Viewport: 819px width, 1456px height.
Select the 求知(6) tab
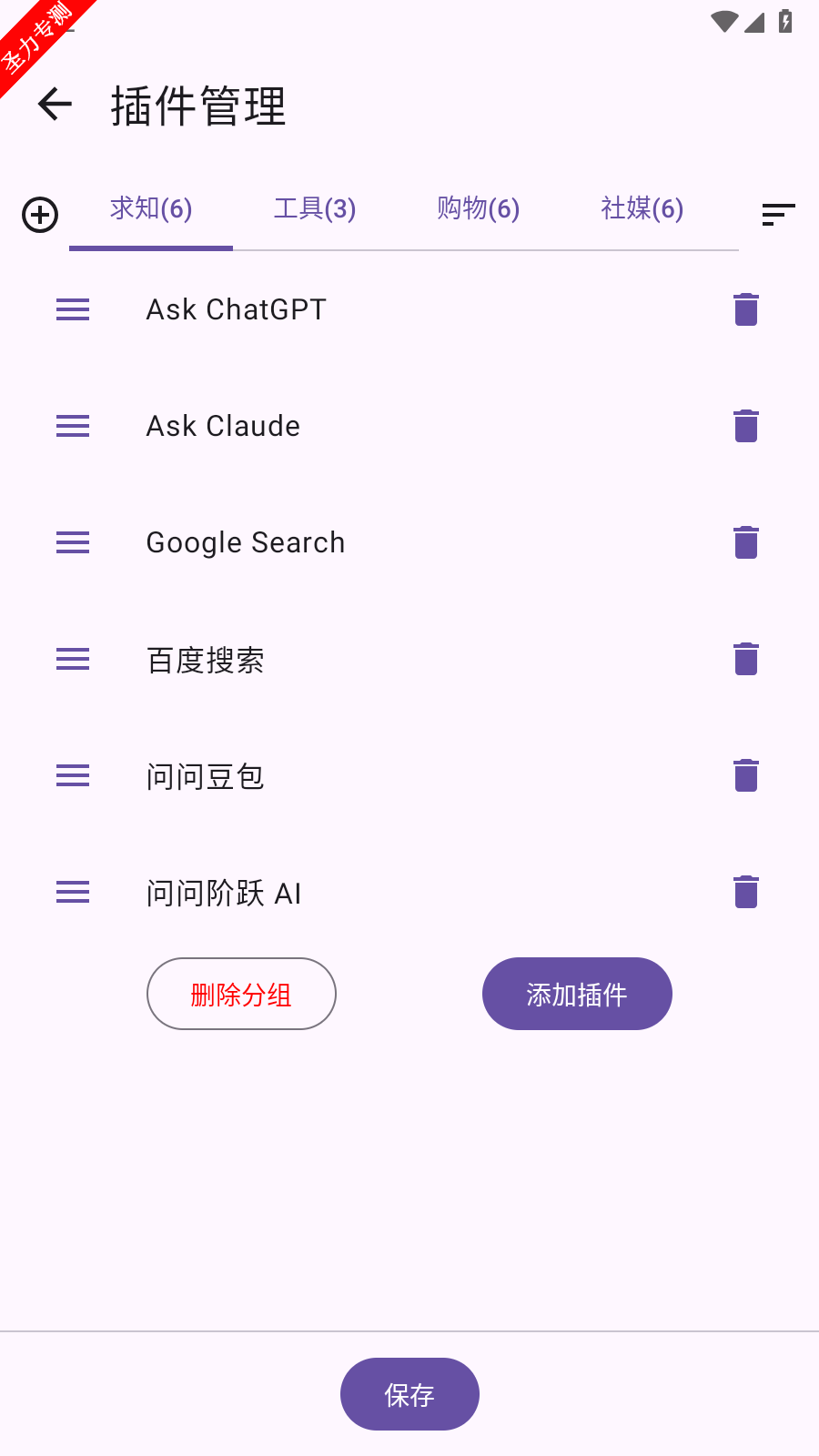coord(151,209)
